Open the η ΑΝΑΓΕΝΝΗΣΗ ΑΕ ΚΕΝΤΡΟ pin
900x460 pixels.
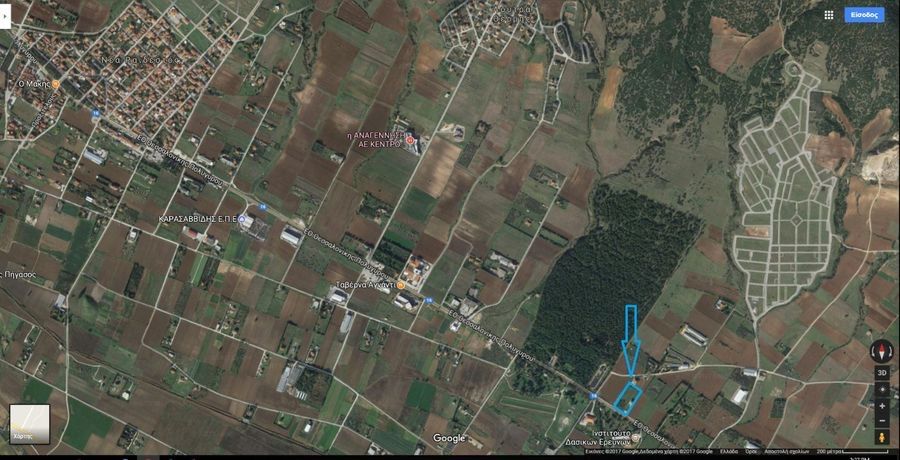[410, 140]
